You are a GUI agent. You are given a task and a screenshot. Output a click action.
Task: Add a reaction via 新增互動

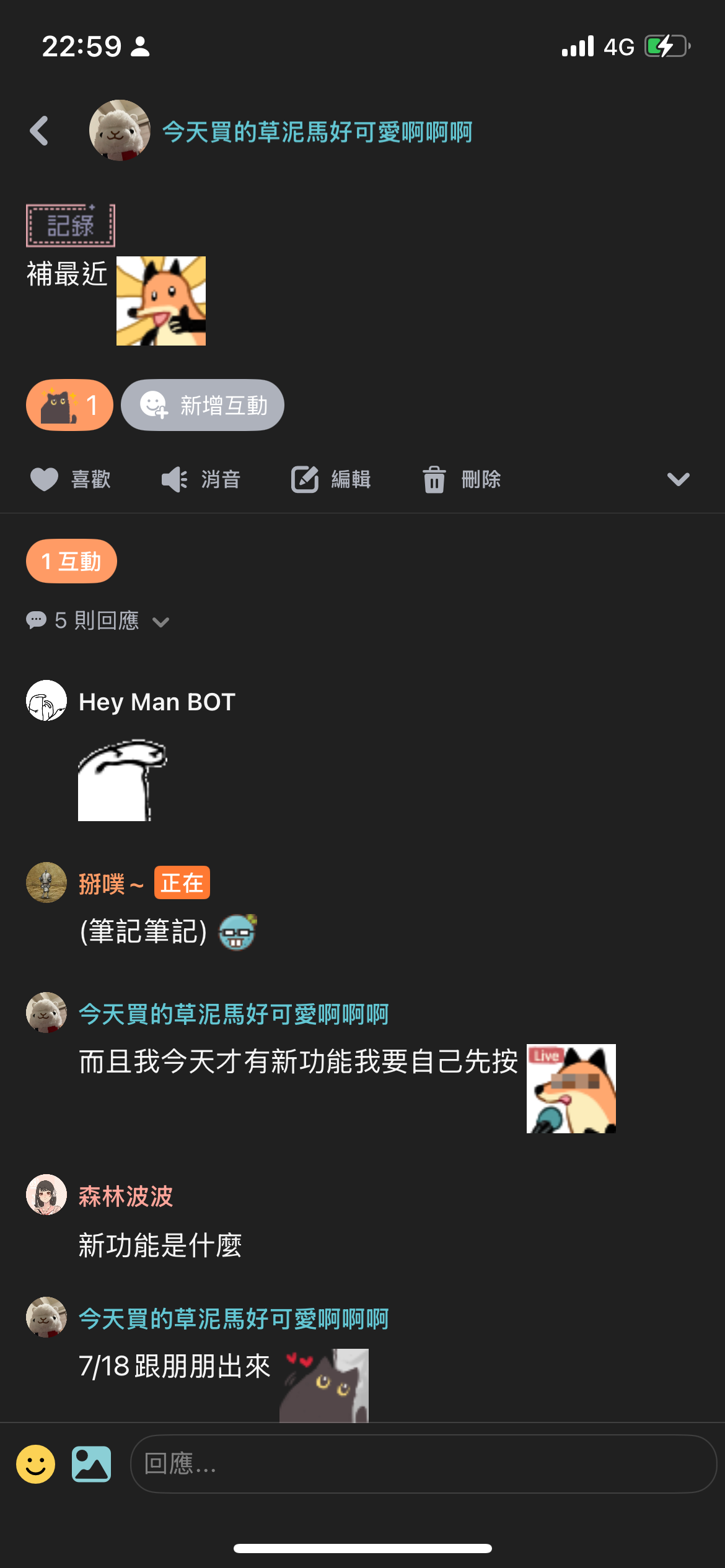(x=203, y=405)
